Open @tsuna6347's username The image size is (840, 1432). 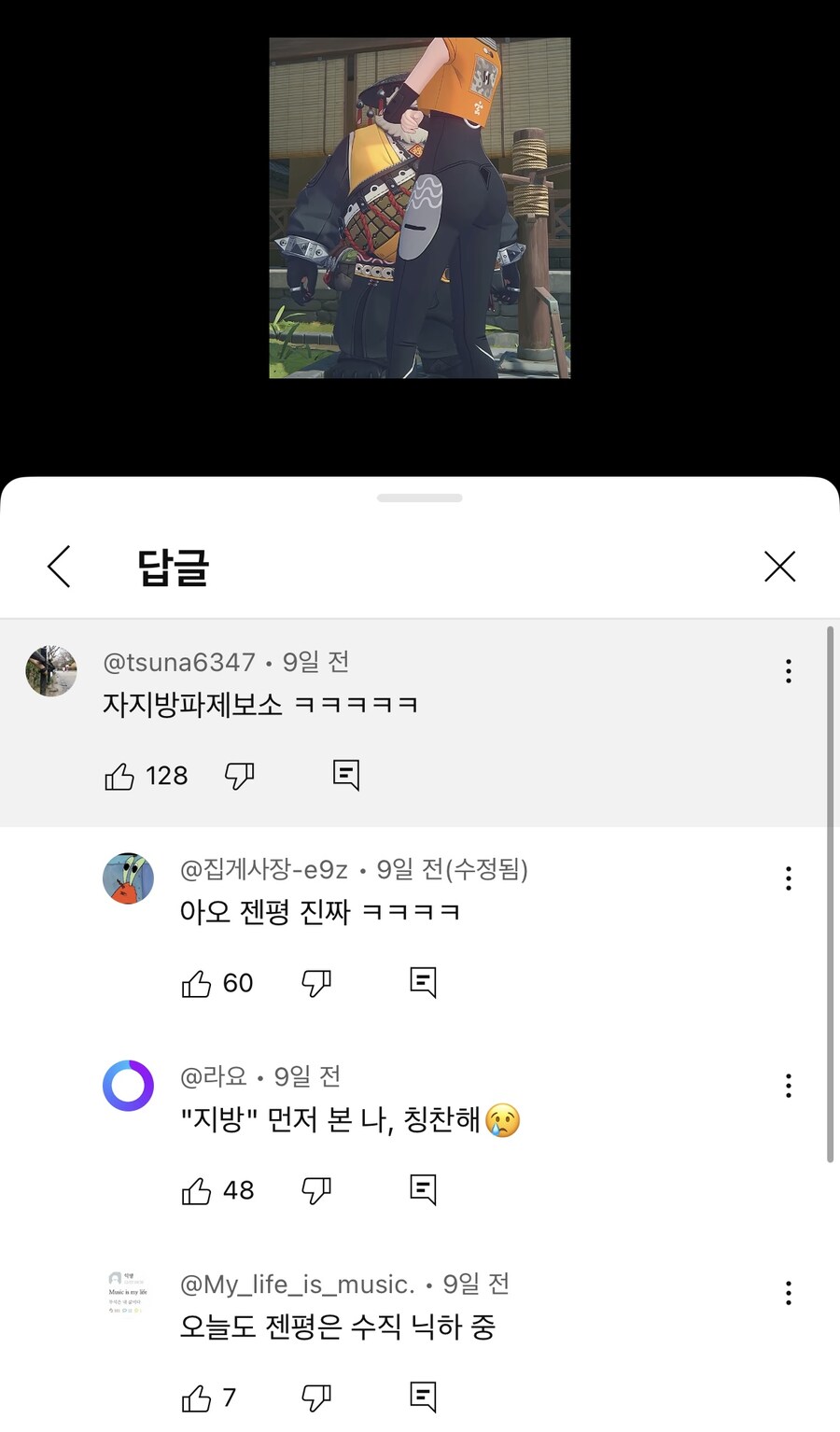tap(177, 661)
